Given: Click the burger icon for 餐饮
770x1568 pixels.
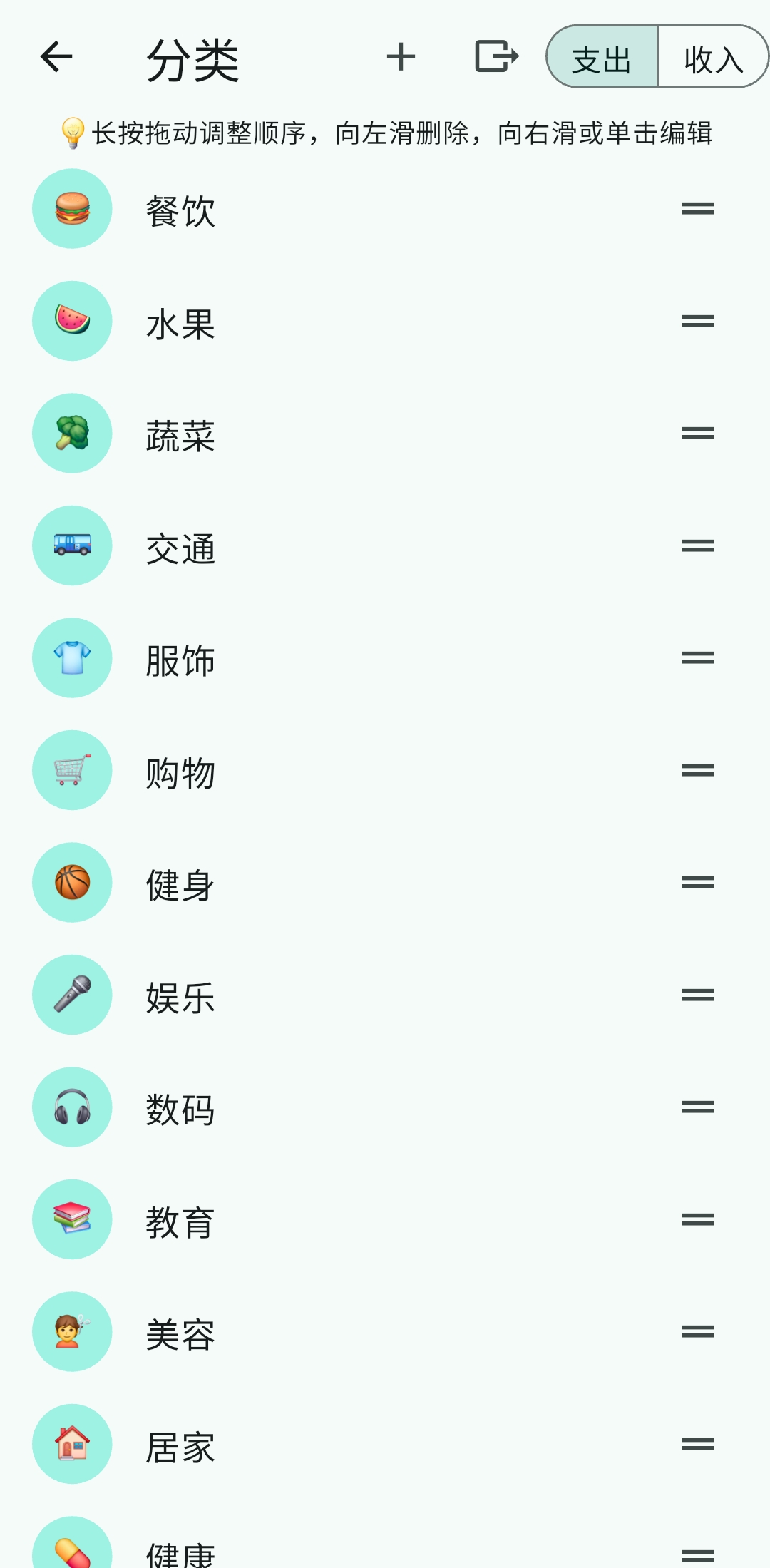Looking at the screenshot, I should (71, 208).
